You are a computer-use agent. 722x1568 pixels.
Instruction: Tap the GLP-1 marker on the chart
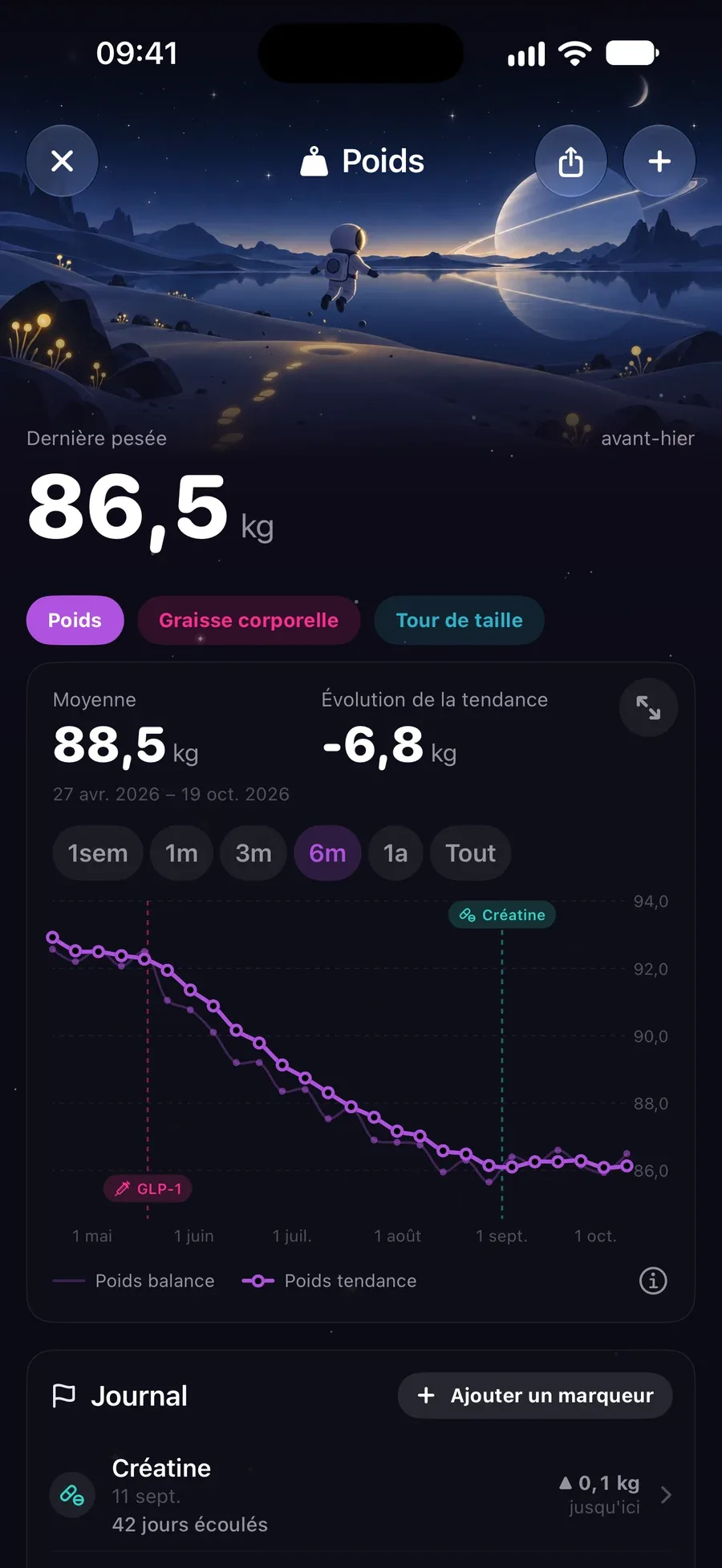pyautogui.click(x=148, y=1189)
